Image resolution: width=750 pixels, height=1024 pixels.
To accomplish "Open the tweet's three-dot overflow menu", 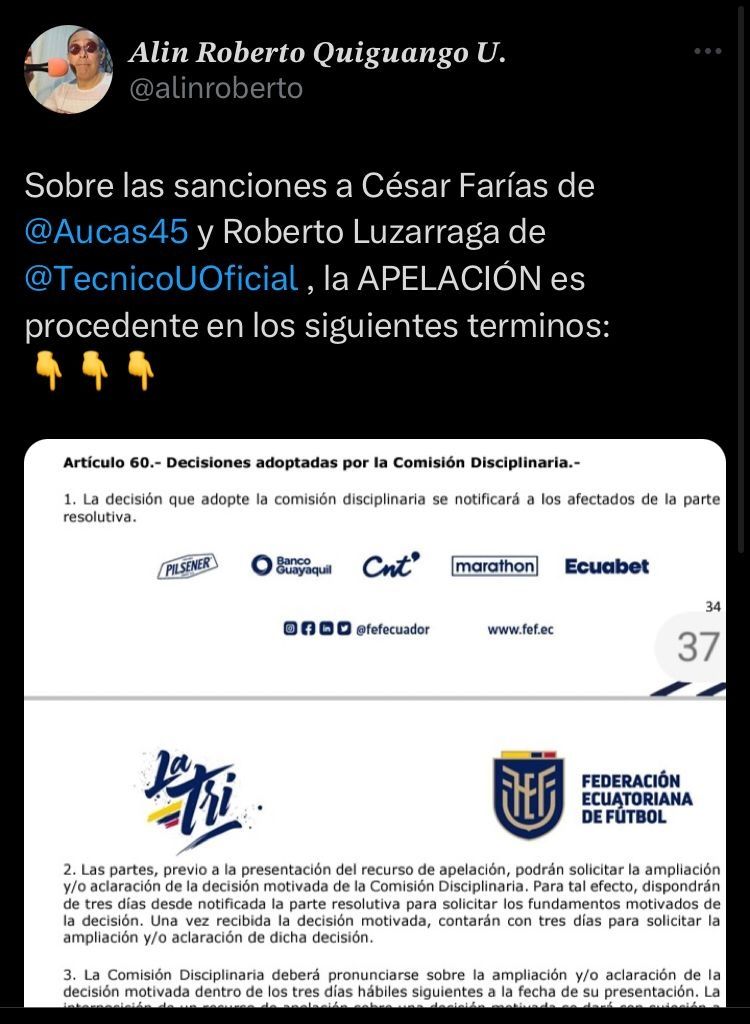I will pos(707,51).
